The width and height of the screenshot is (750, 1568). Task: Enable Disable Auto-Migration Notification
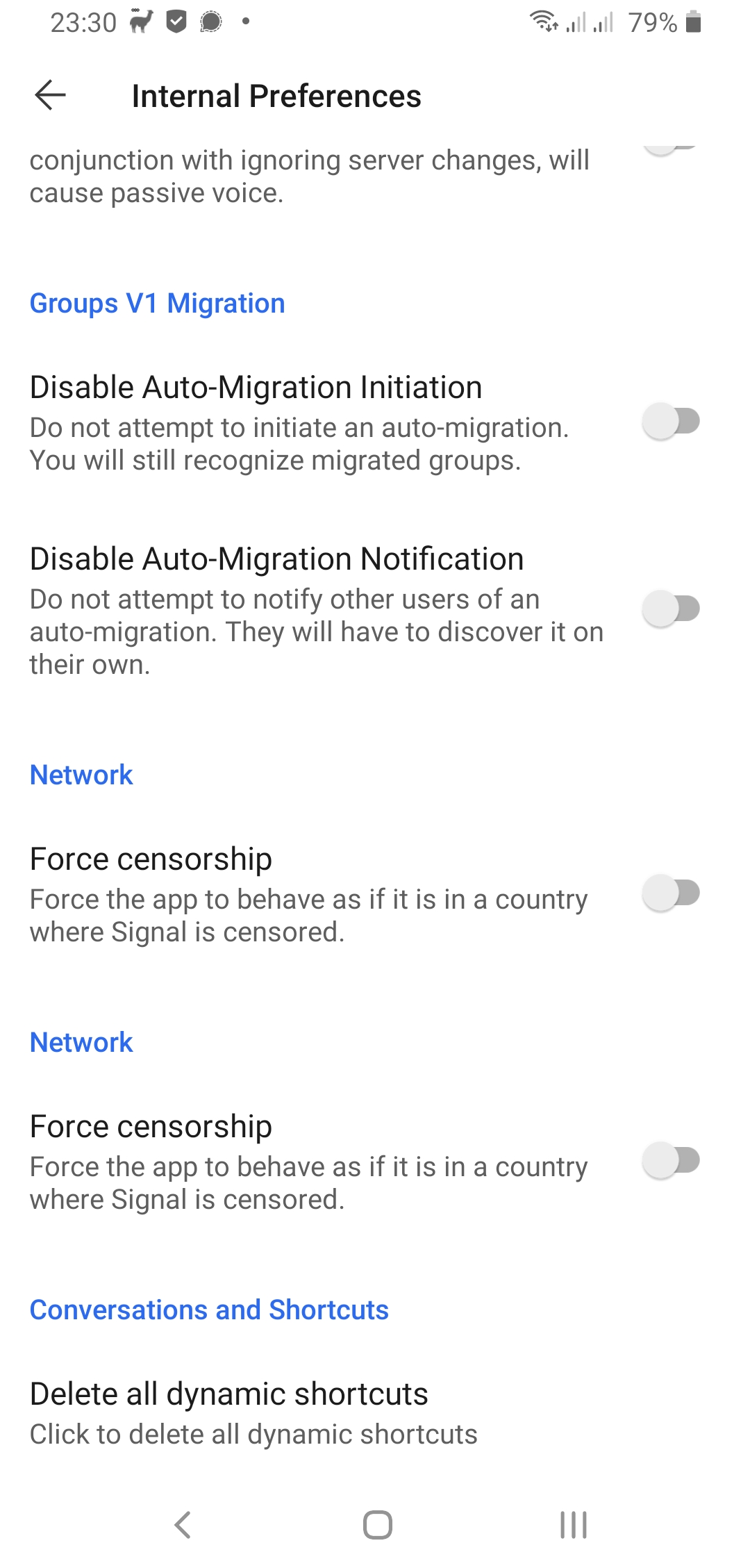tap(671, 609)
